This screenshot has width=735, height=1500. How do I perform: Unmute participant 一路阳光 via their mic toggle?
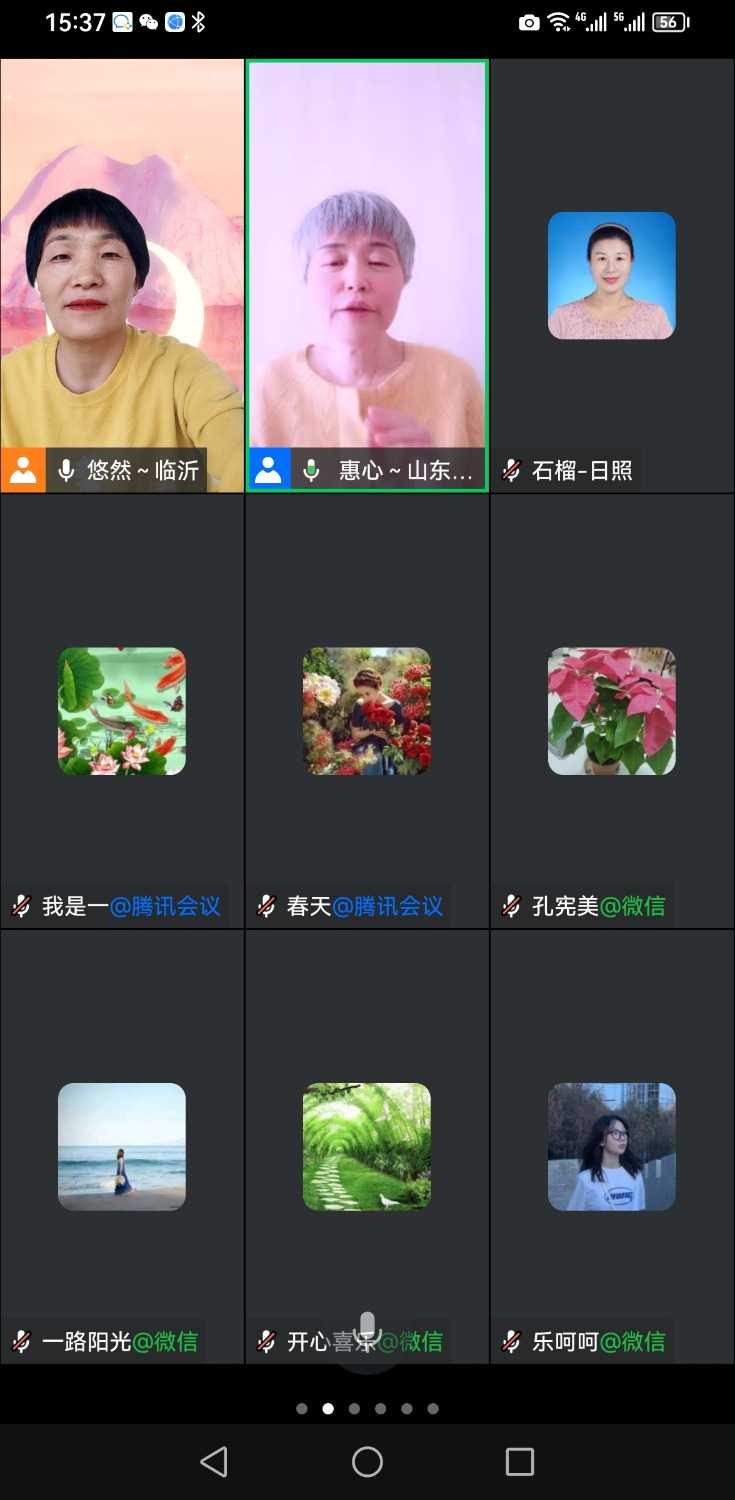22,1341
